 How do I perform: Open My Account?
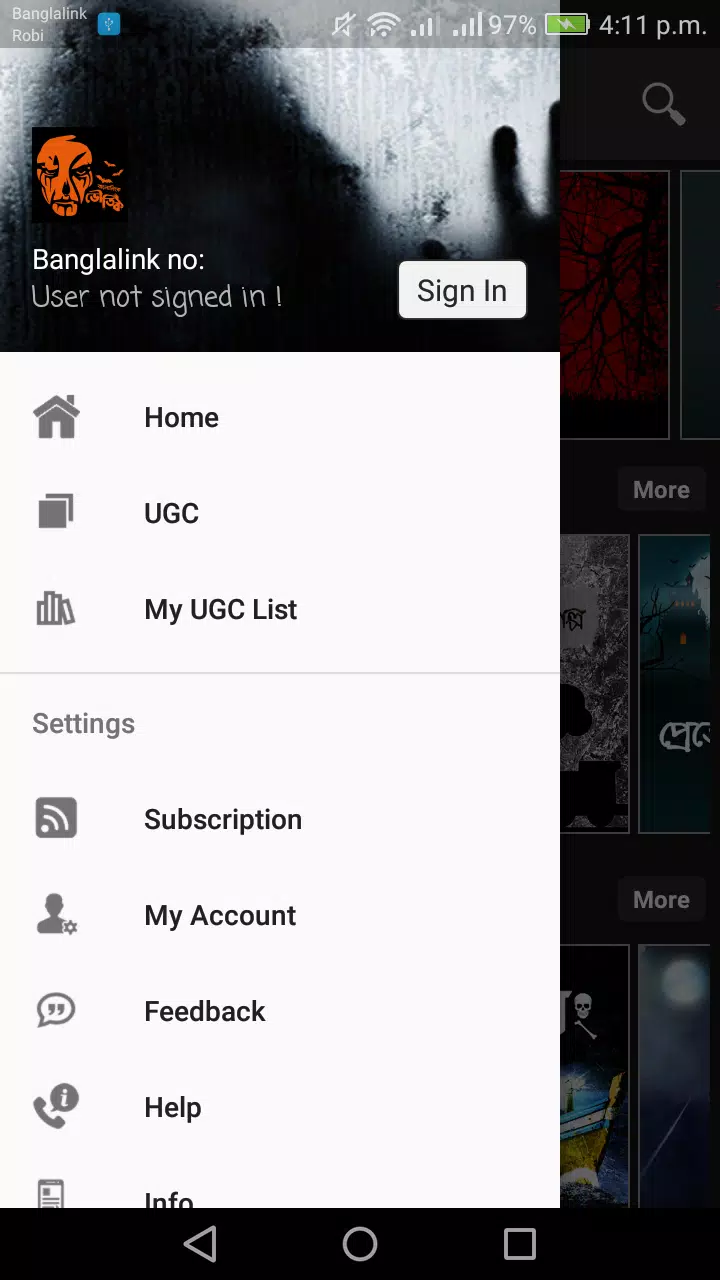[x=219, y=916]
